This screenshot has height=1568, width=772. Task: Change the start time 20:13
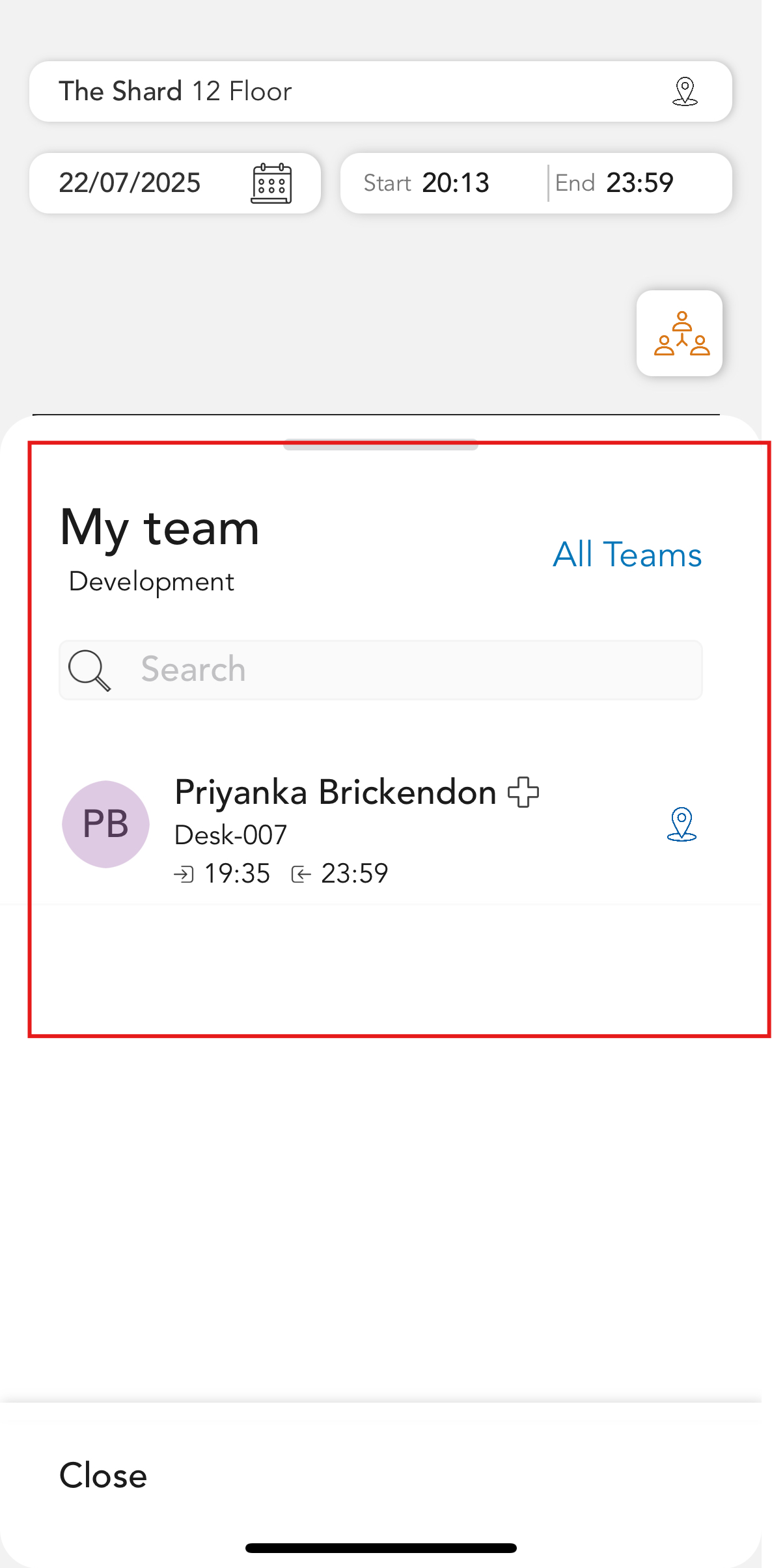(445, 183)
